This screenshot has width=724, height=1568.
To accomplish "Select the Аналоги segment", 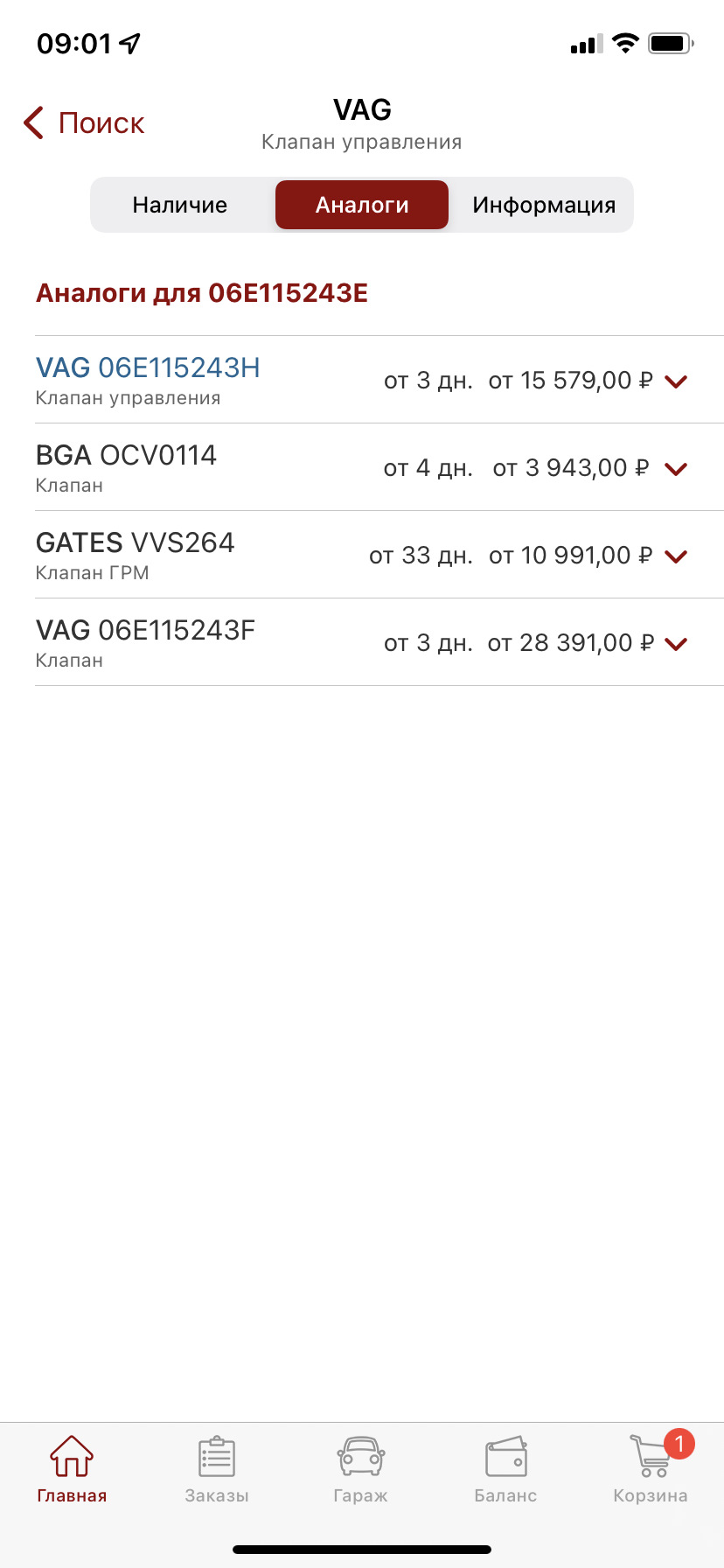I will (x=362, y=205).
